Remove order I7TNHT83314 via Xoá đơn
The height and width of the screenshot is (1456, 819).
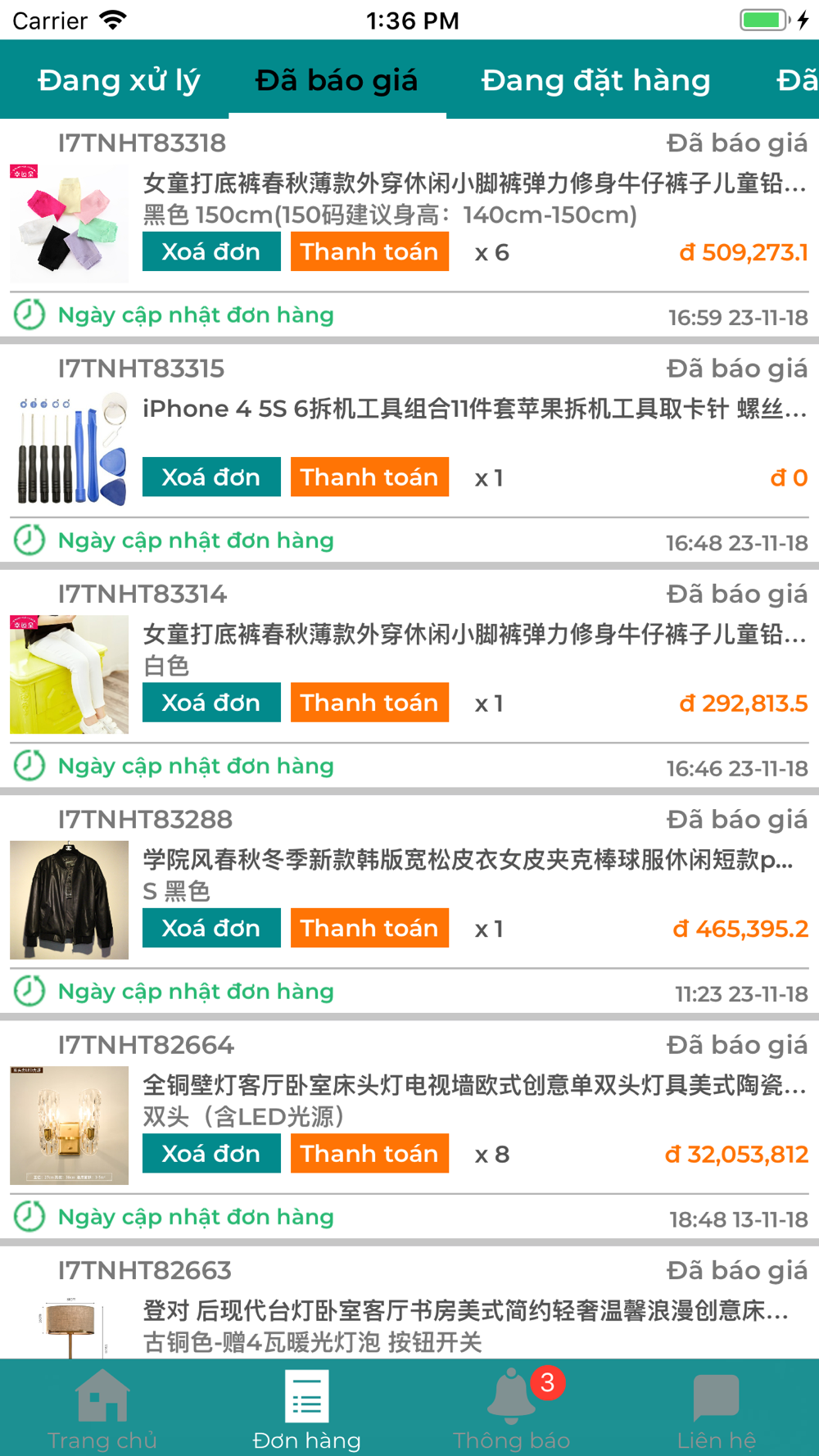click(211, 703)
